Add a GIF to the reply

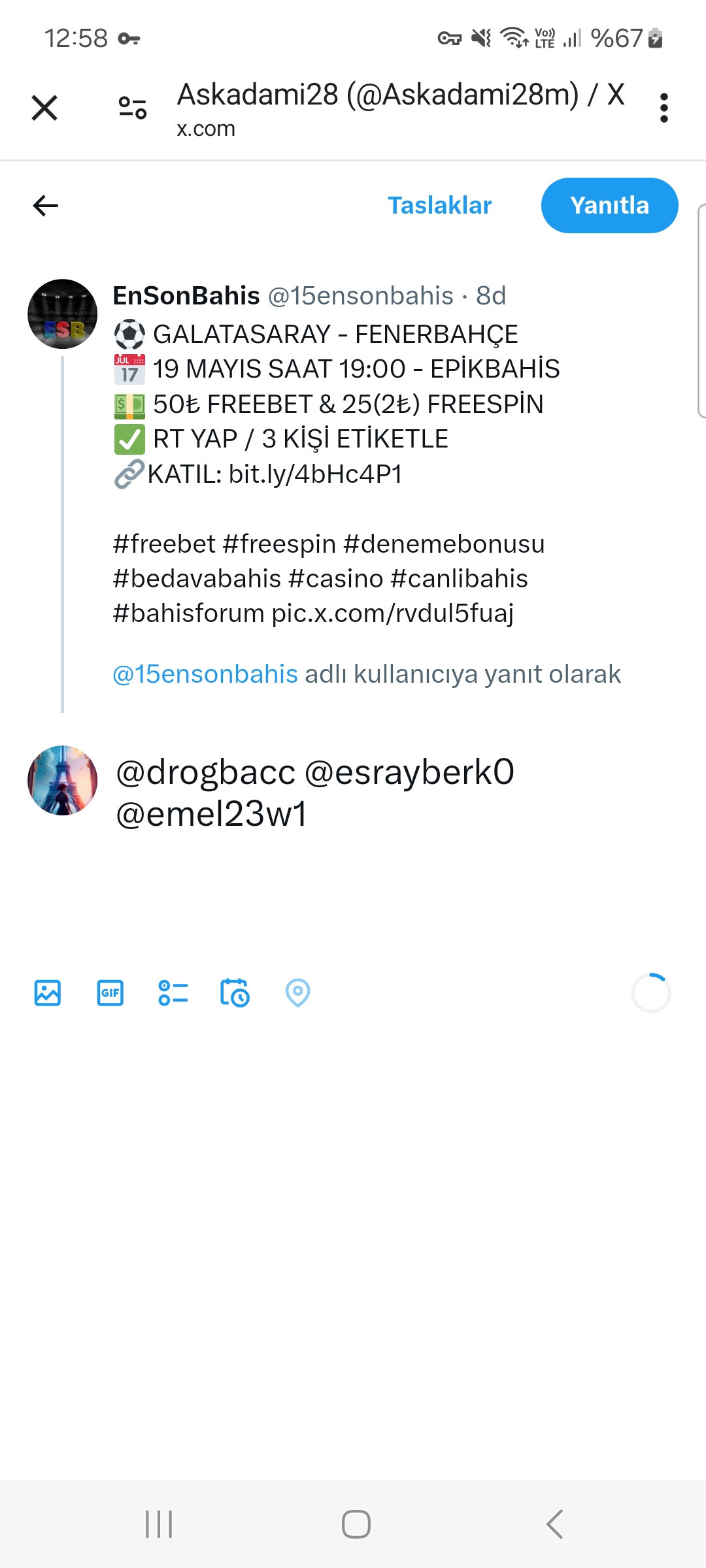110,993
